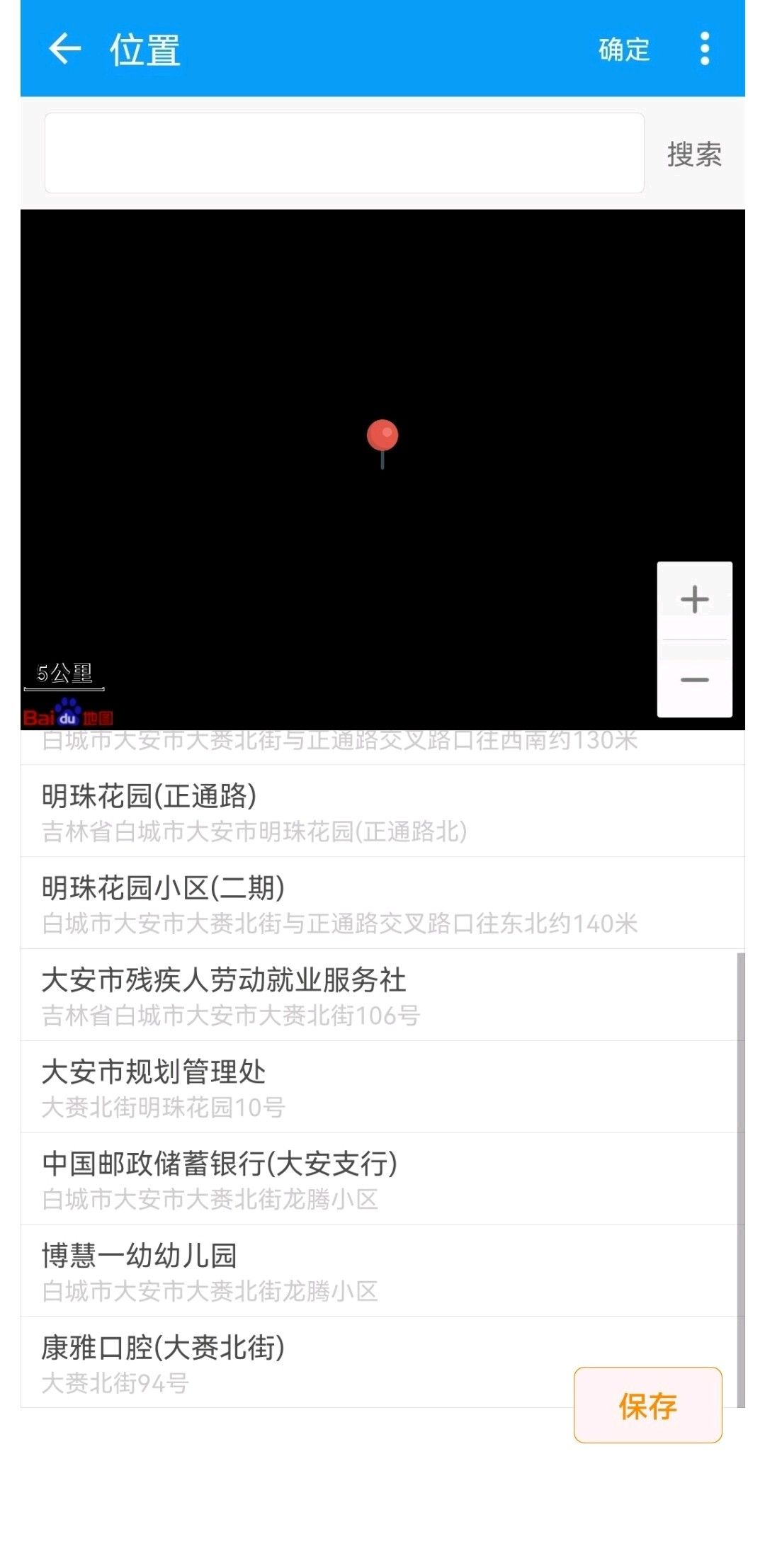Screen dimensions: 765x1568
Task: Choose 明珠花园小区(二期) location
Action: click(x=382, y=903)
